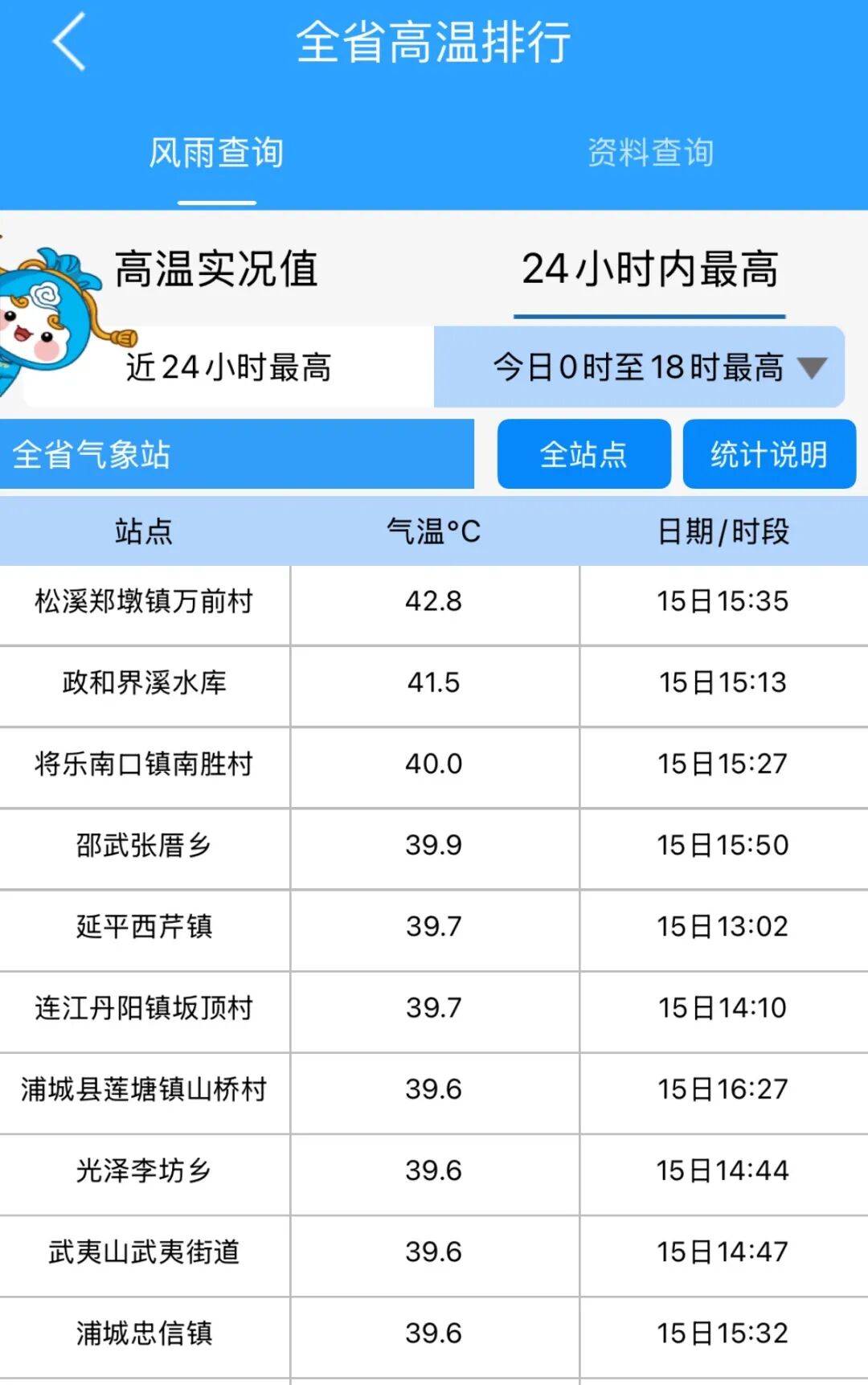This screenshot has height=1385, width=868.
Task: Open the 统计说明 button
Action: point(768,454)
